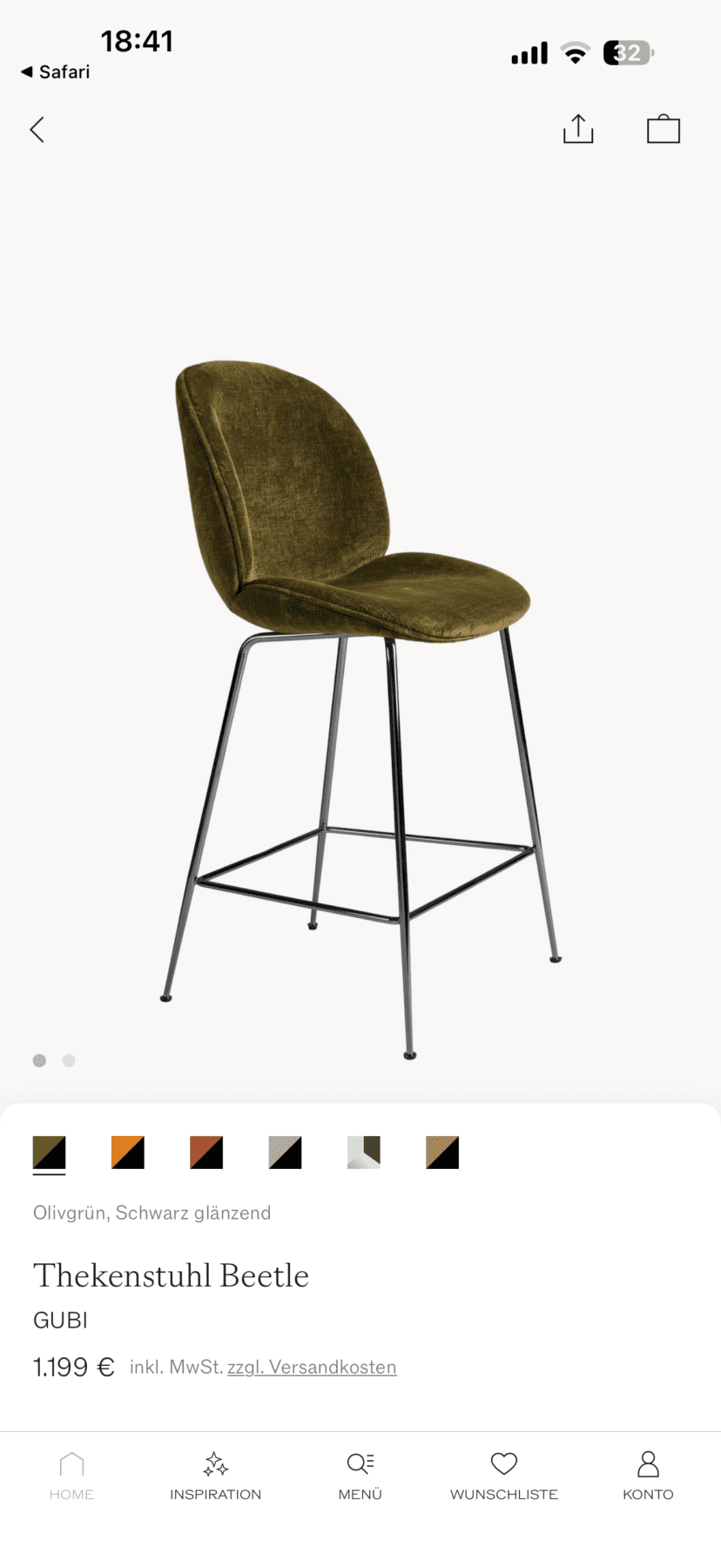The height and width of the screenshot is (1568, 721).
Task: Open the shopping bag
Action: point(663,129)
